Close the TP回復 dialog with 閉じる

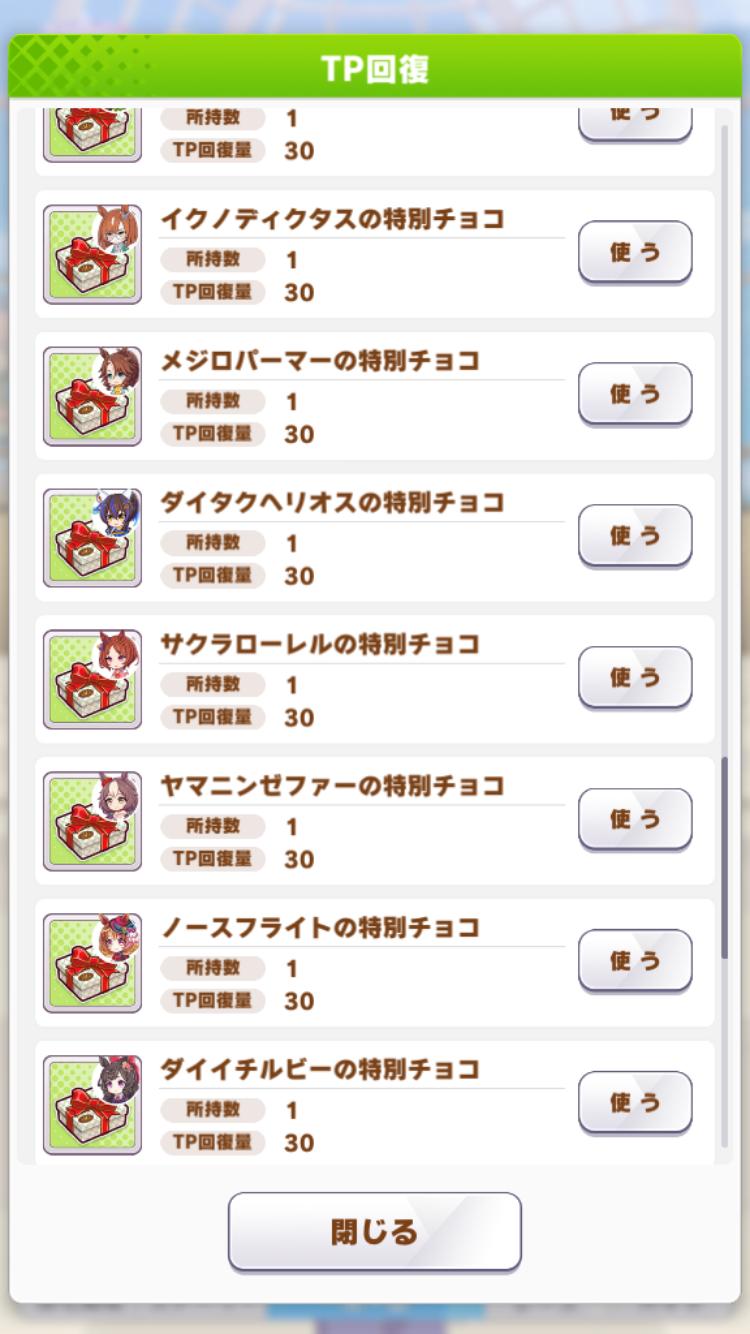click(x=374, y=1231)
